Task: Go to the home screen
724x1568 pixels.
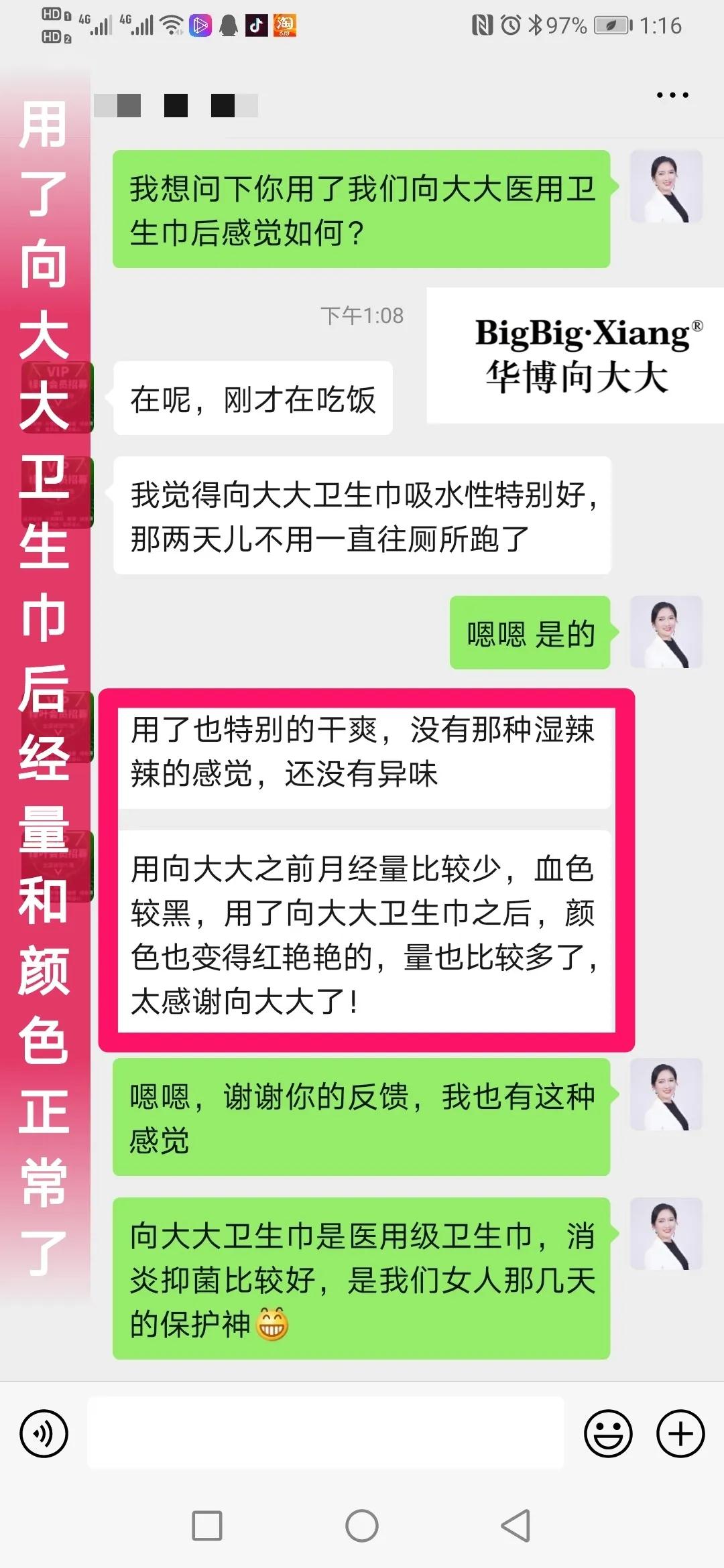Action: (x=361, y=1526)
